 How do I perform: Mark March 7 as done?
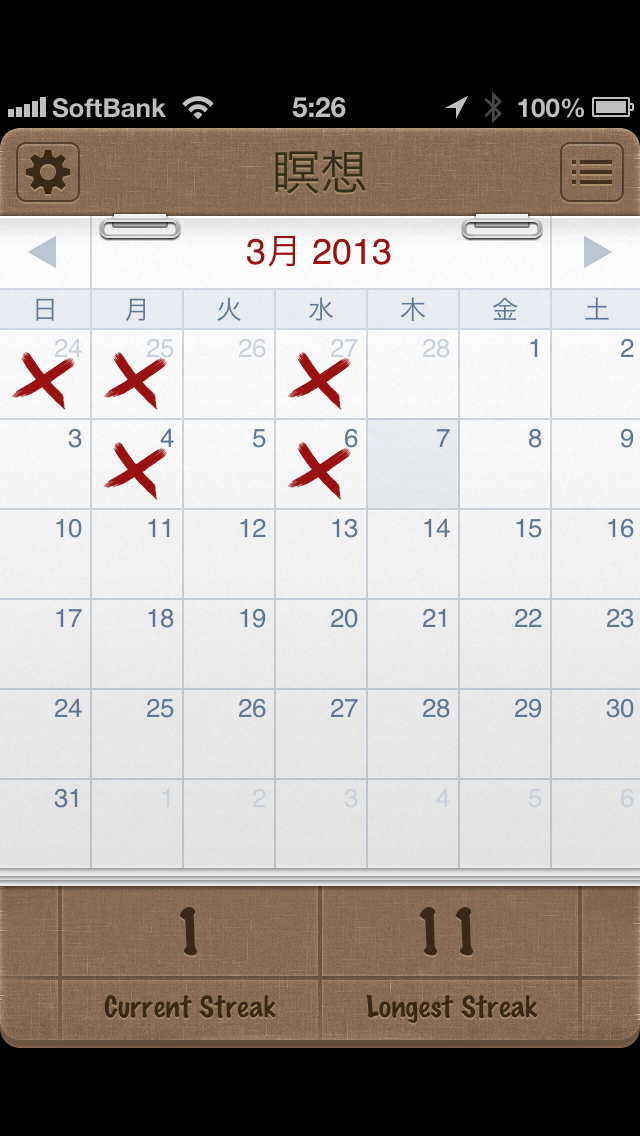point(413,465)
